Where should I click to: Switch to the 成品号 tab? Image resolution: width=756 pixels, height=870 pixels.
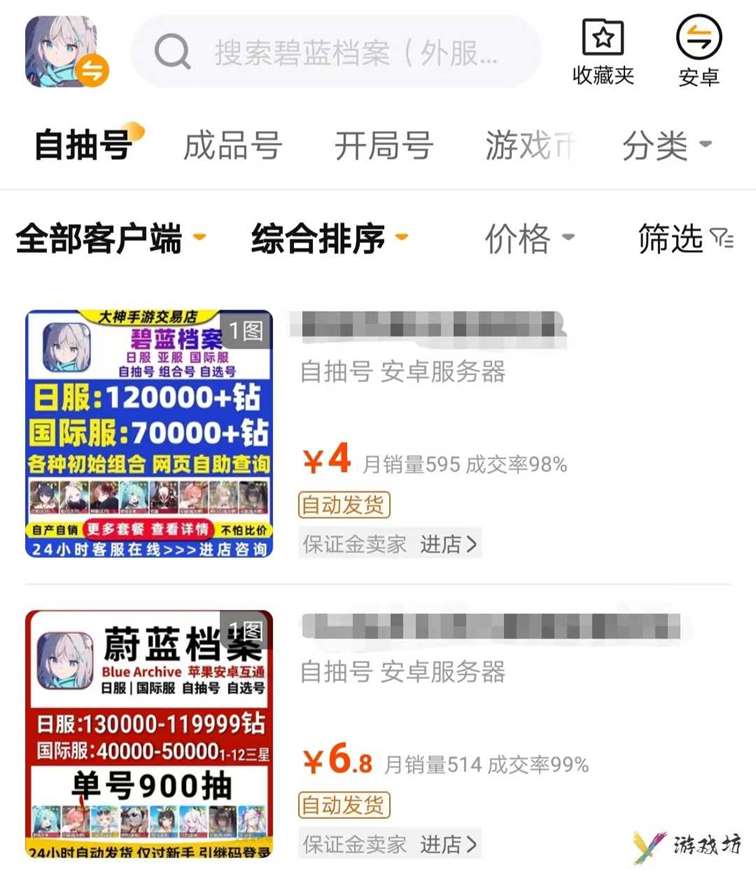click(x=232, y=146)
